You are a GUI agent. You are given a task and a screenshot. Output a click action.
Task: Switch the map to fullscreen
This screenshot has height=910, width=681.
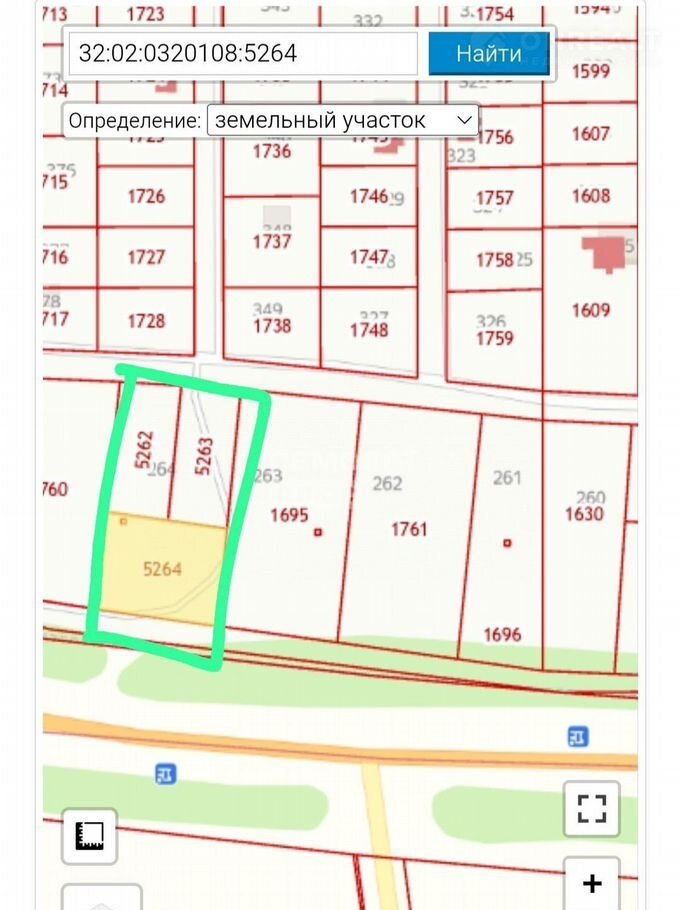(x=592, y=808)
